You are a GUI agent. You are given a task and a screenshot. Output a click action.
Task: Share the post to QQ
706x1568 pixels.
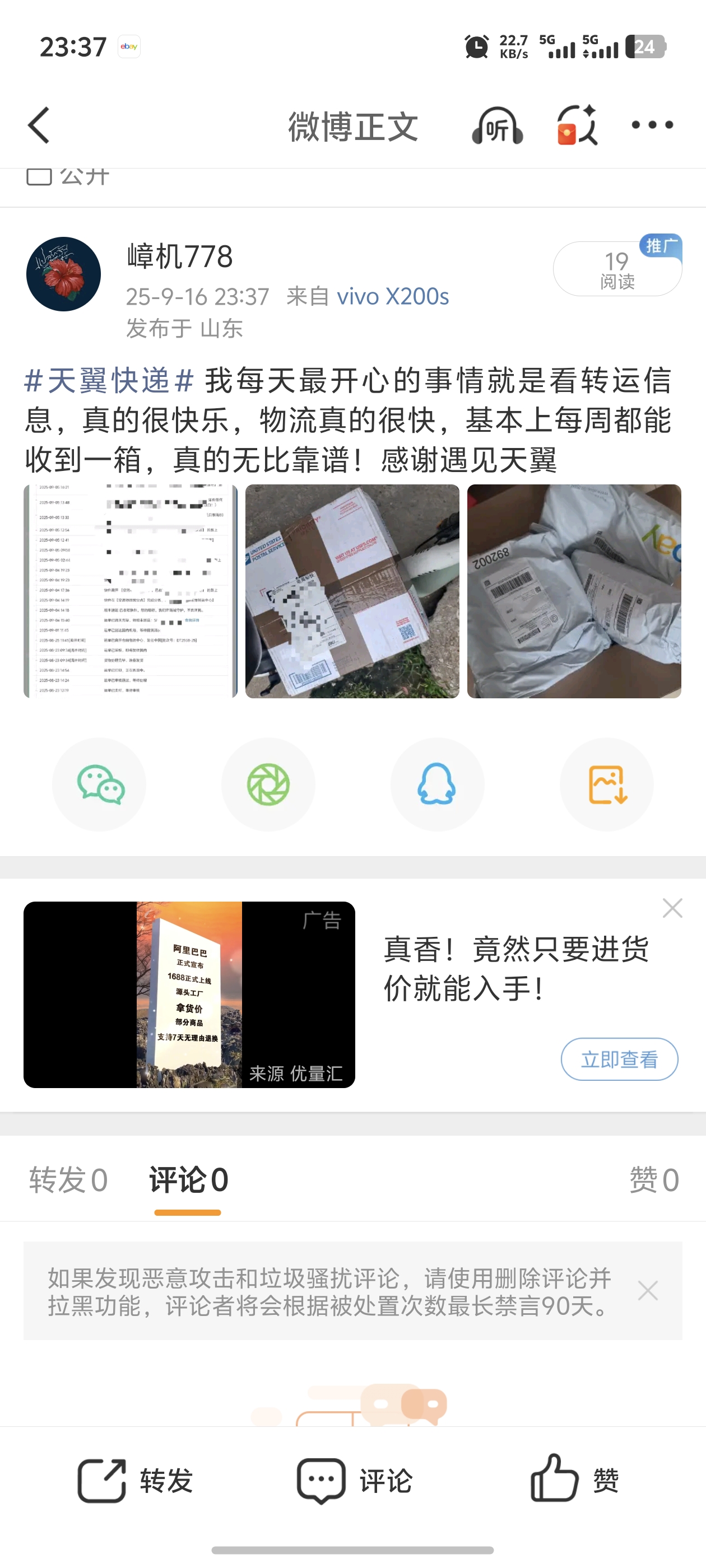coord(438,785)
